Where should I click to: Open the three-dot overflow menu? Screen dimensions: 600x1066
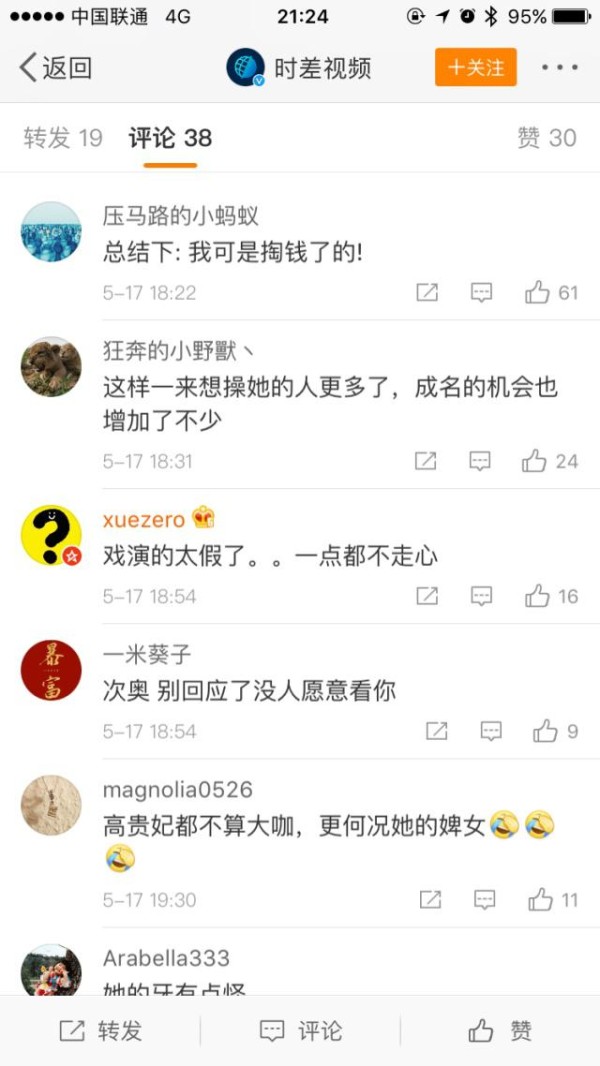560,67
